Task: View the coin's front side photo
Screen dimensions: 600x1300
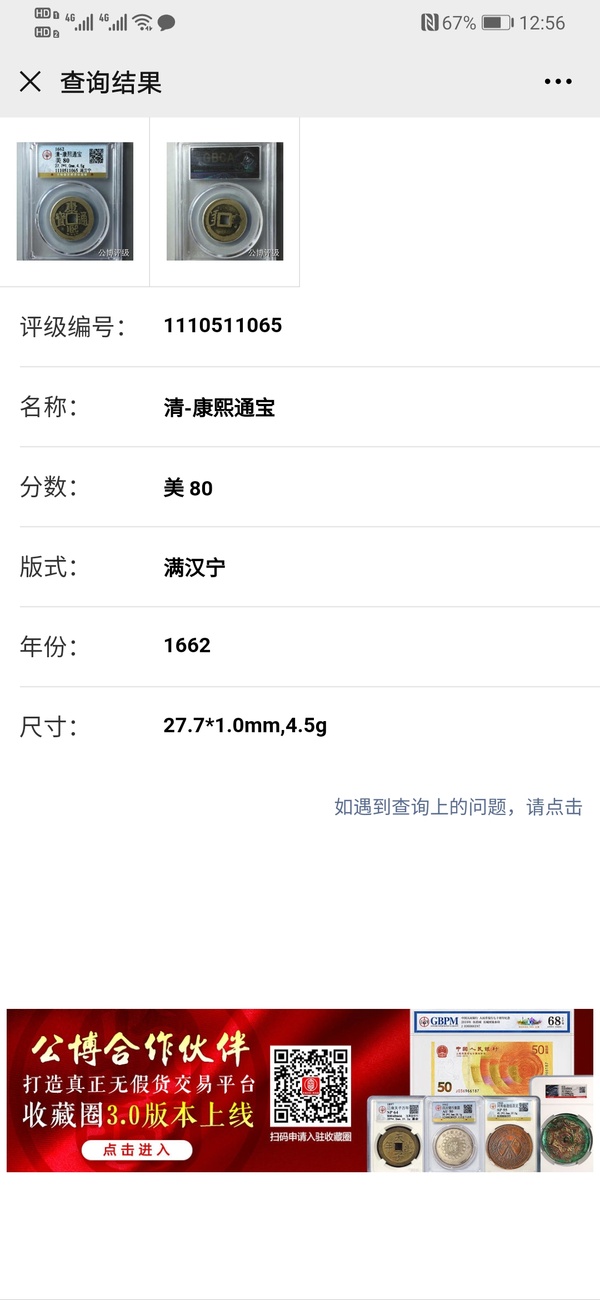Action: tap(74, 201)
